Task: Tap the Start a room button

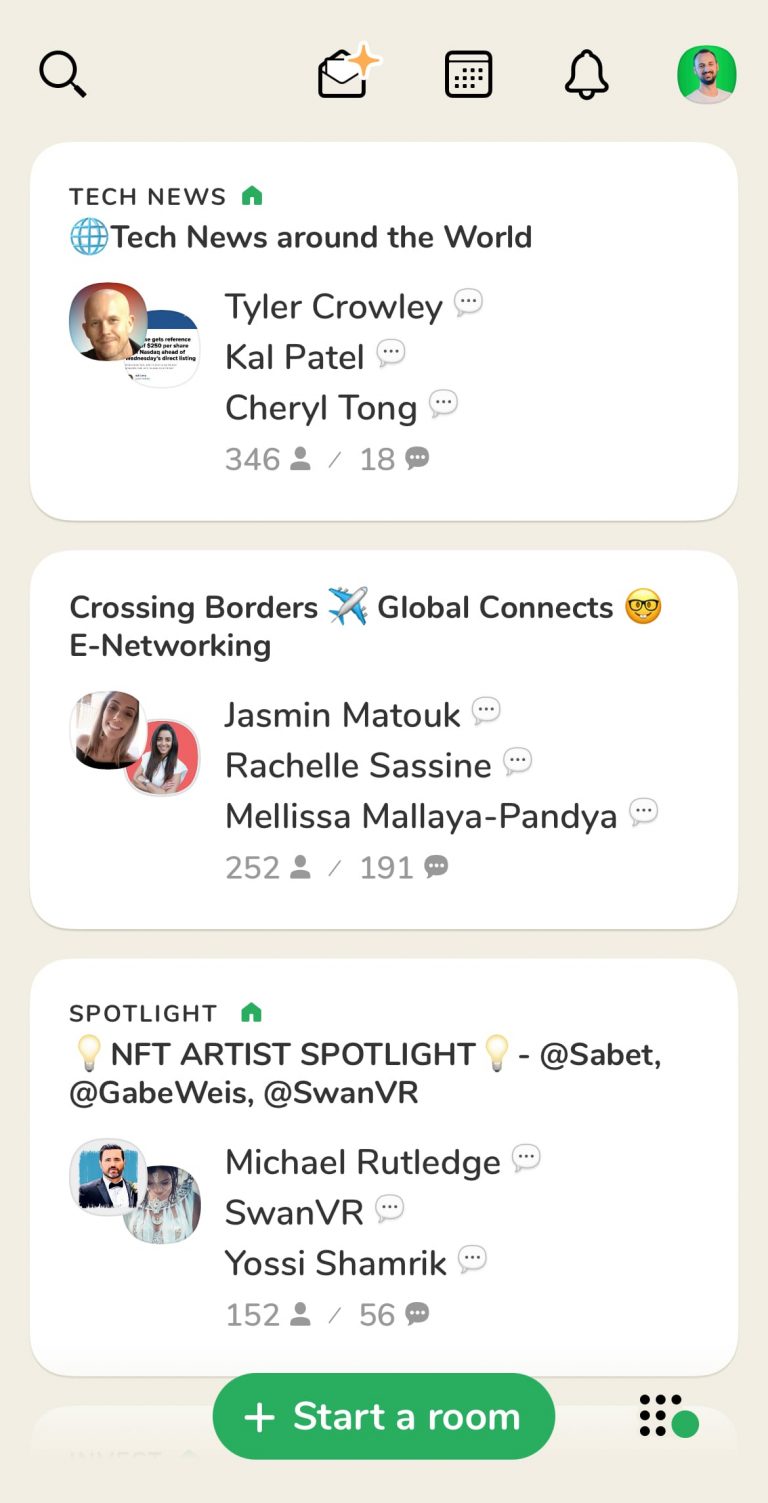Action: (383, 1416)
